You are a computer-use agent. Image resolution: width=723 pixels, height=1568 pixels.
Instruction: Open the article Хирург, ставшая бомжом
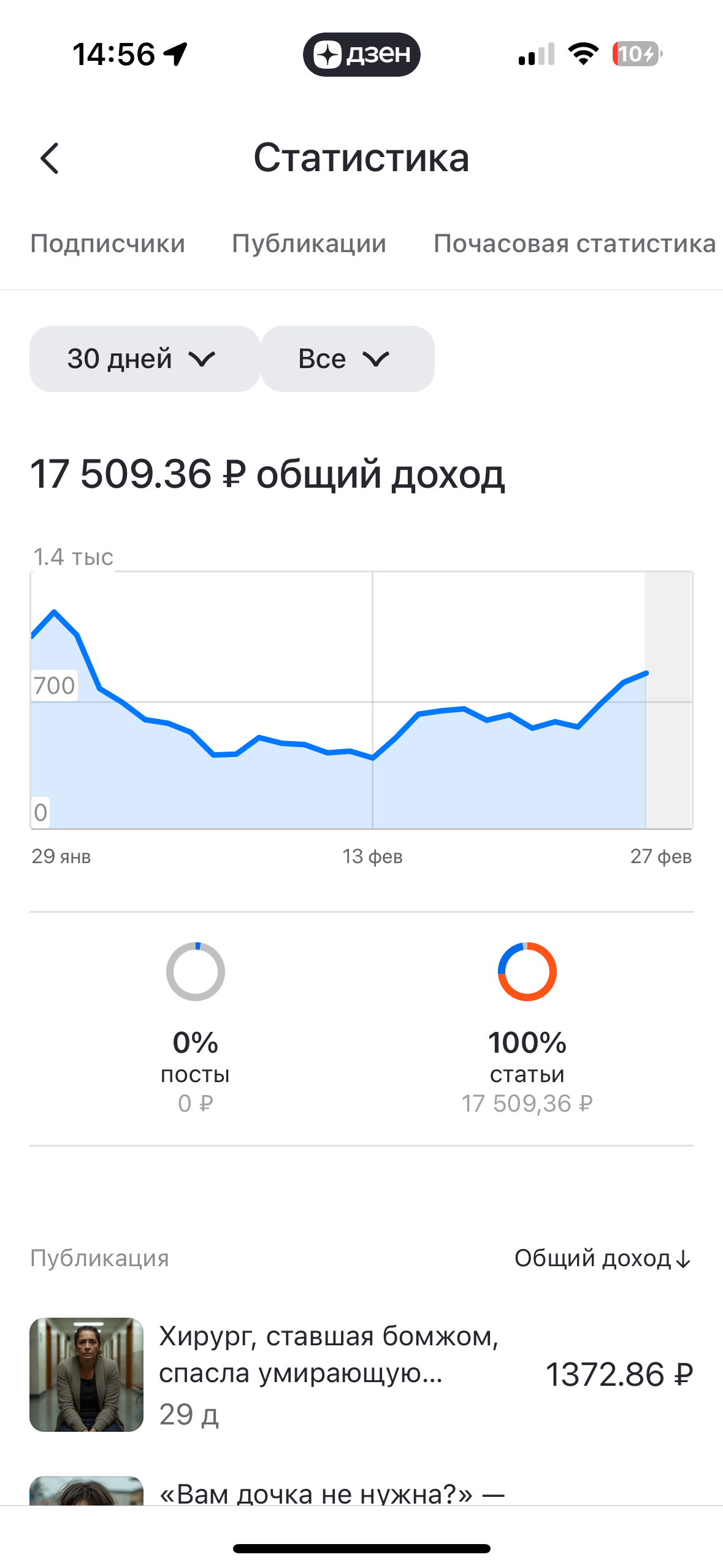(328, 1354)
